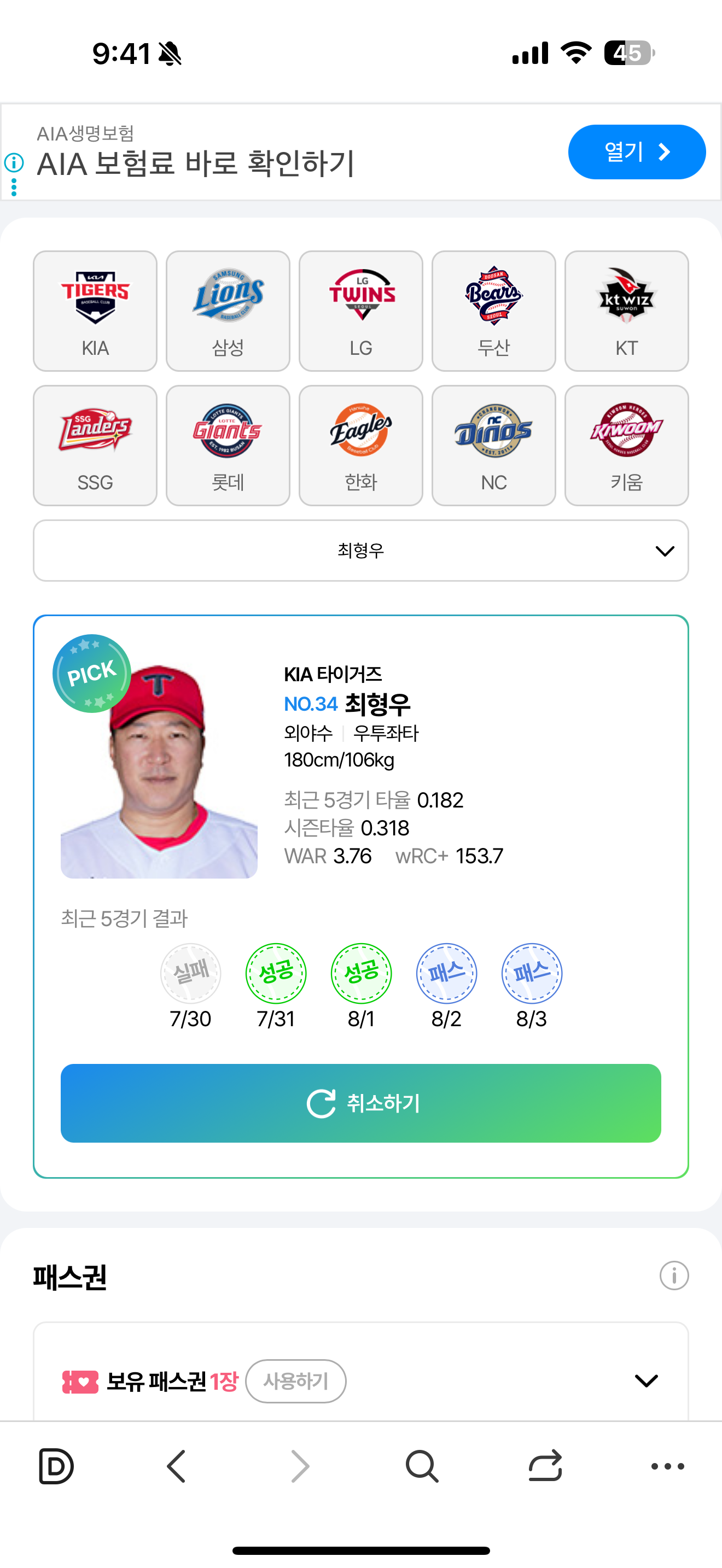Select the LG Twins team
722x1568 pixels.
pyautogui.click(x=360, y=311)
